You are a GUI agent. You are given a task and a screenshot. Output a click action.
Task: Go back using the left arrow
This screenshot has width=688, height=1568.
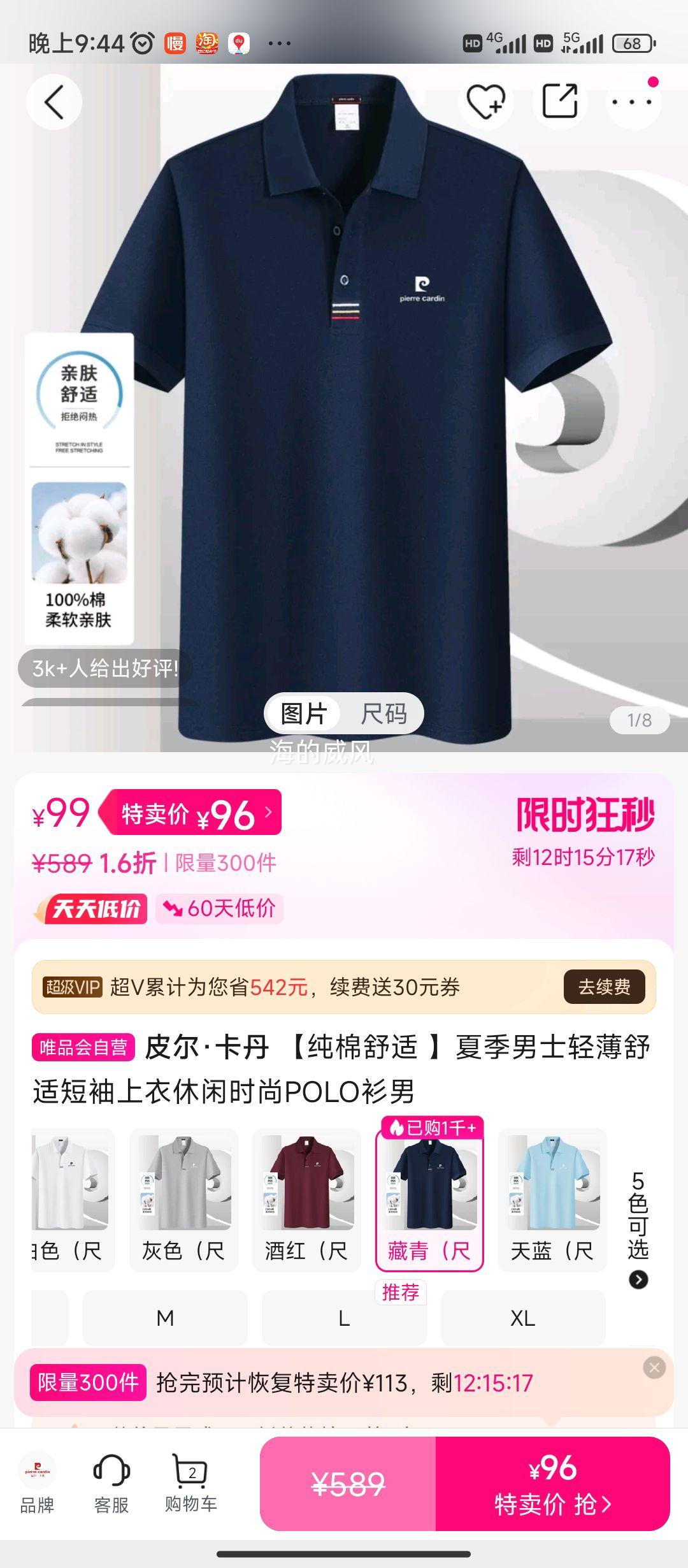(54, 102)
